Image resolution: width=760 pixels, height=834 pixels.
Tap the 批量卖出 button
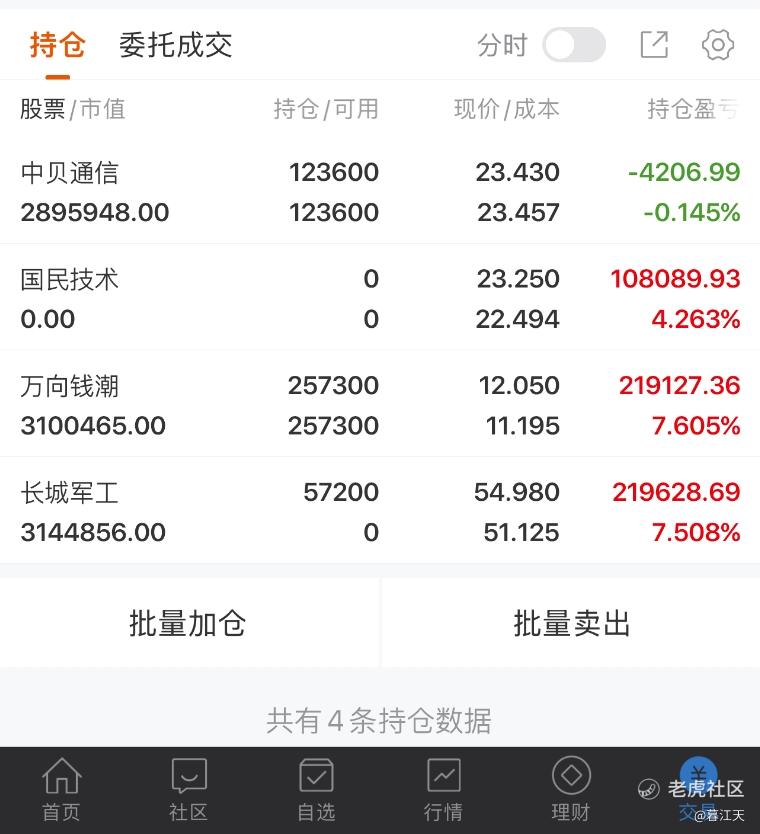[572, 623]
